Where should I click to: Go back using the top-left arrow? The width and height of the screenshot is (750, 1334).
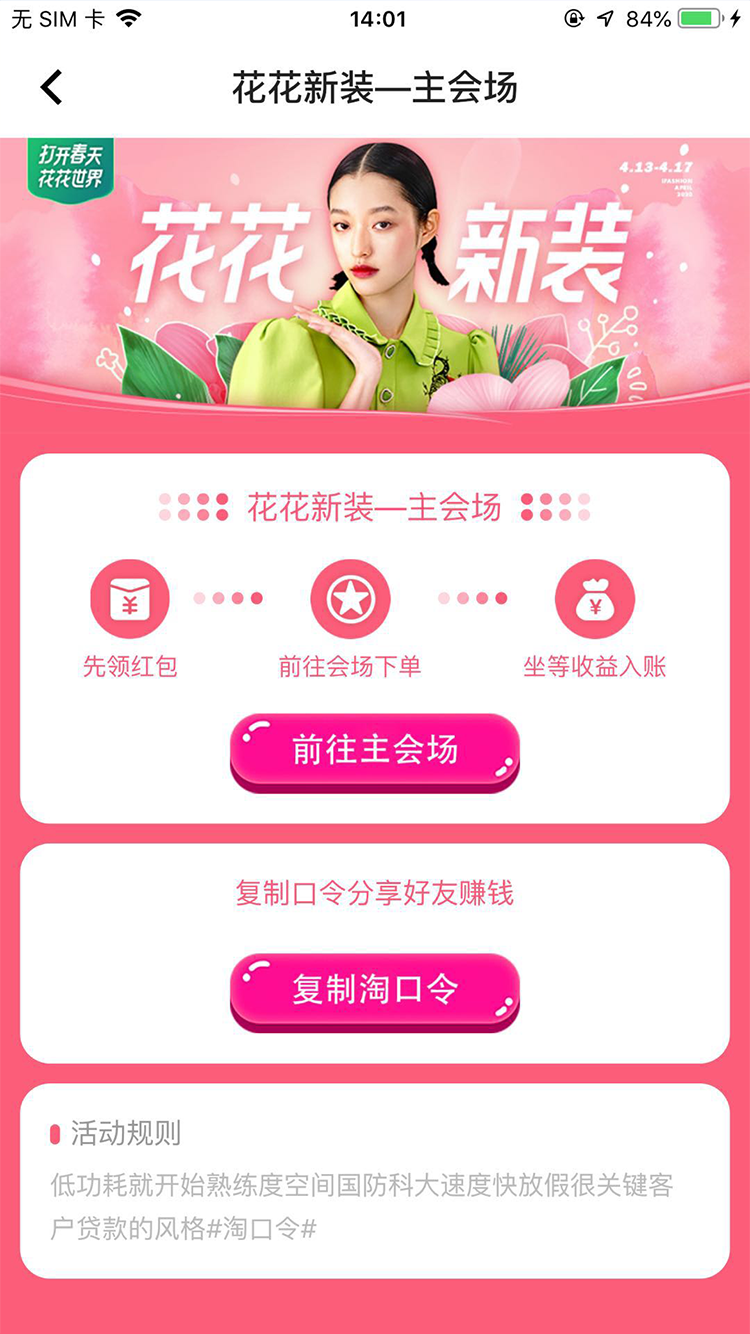51,88
